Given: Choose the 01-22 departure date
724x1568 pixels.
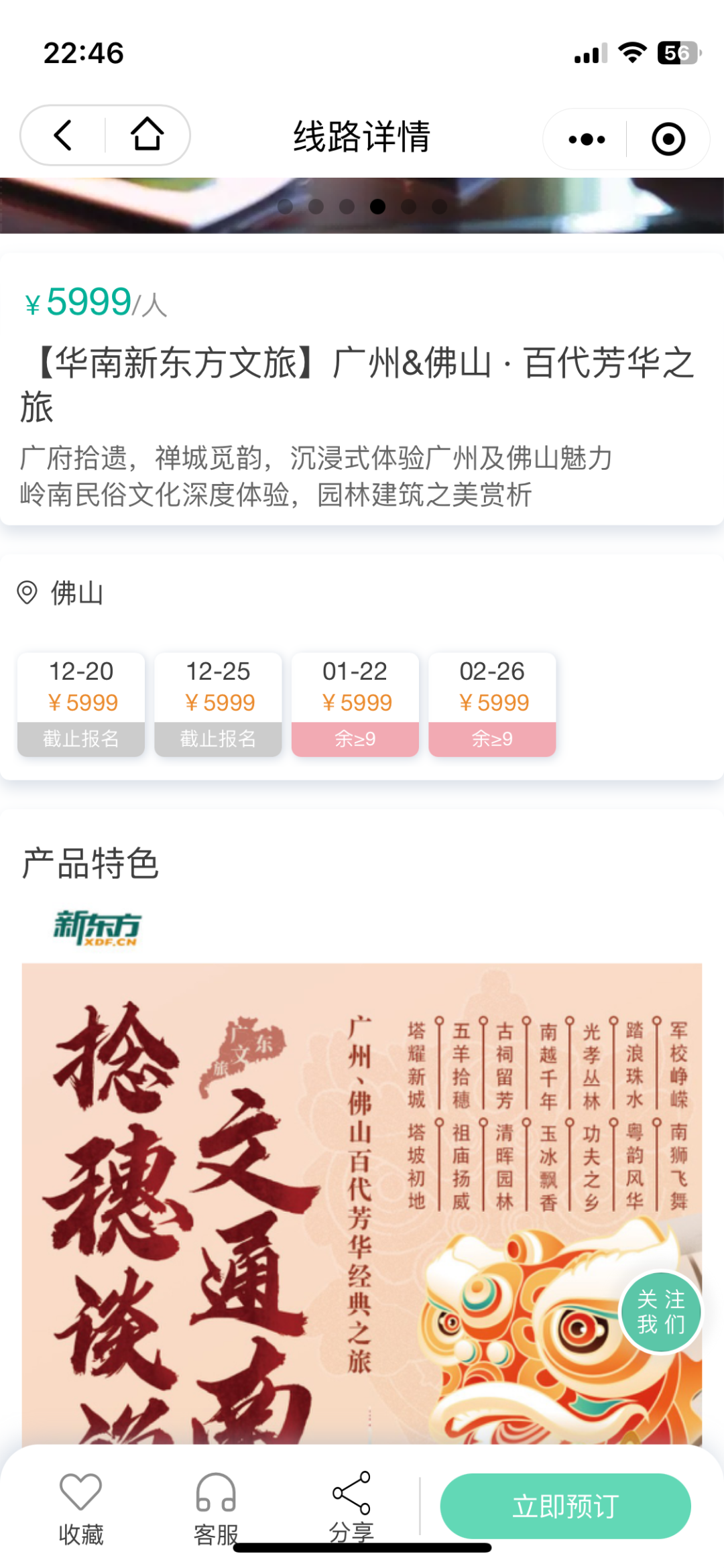Looking at the screenshot, I should click(x=355, y=704).
